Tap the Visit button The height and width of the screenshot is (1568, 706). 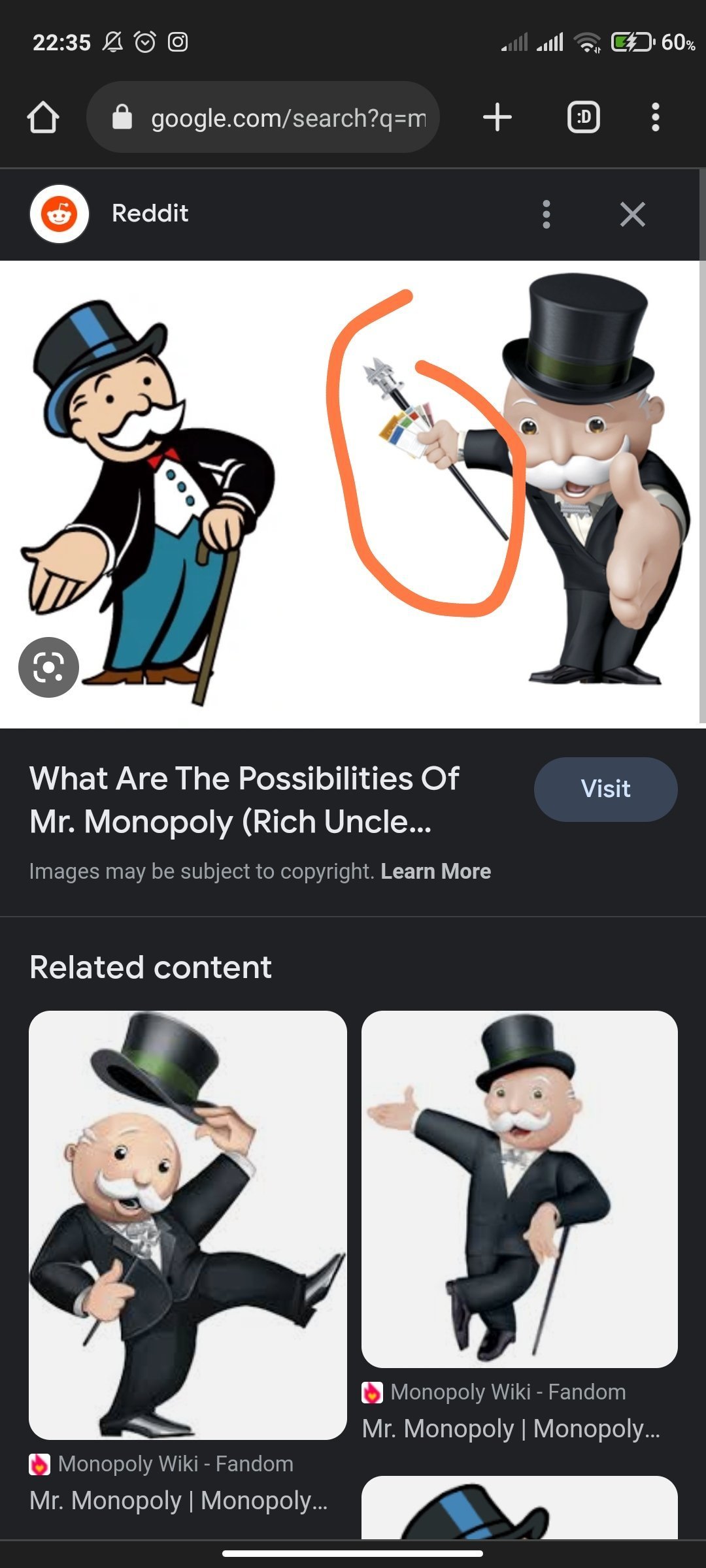tap(605, 789)
